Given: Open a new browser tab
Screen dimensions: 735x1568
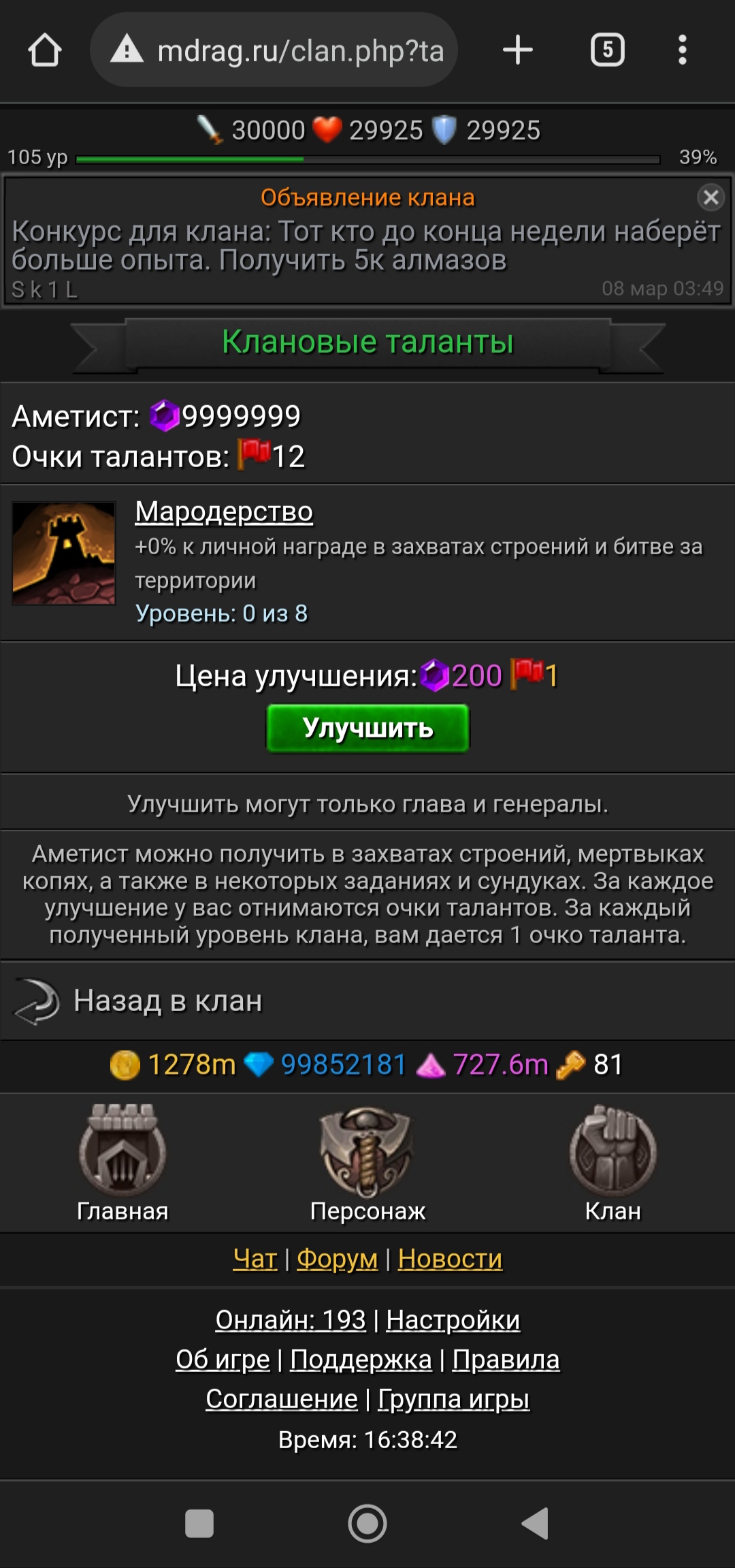Looking at the screenshot, I should [x=517, y=50].
